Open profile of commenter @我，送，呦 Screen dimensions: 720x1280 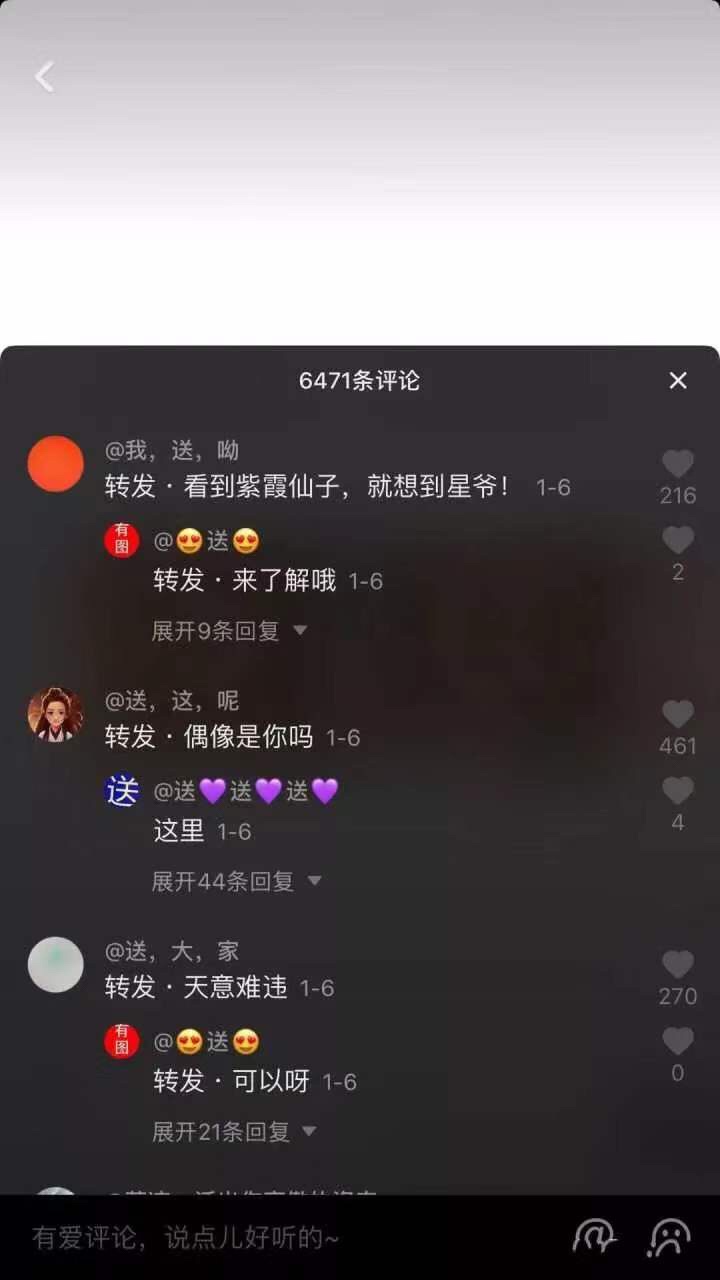point(55,464)
